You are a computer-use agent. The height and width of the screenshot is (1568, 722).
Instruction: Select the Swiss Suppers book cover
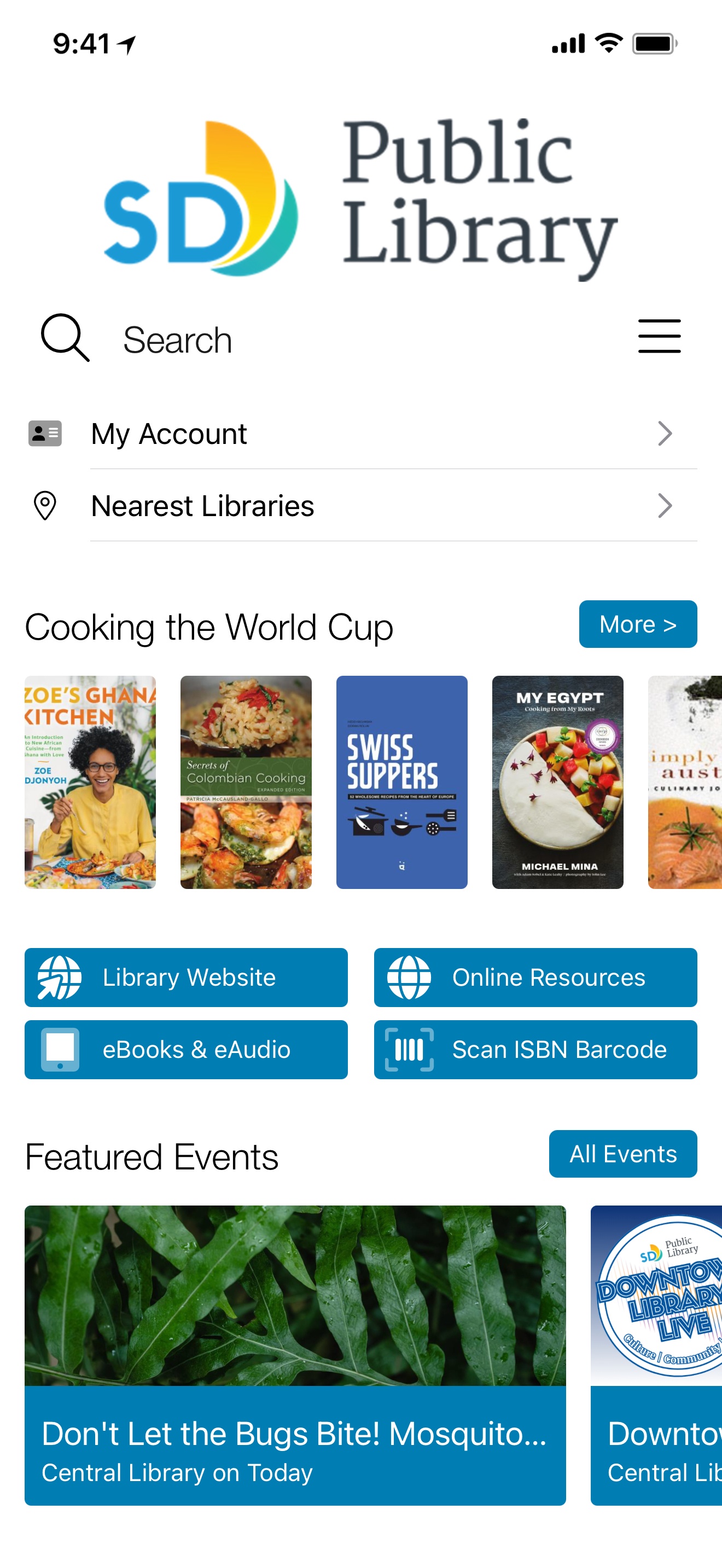402,782
